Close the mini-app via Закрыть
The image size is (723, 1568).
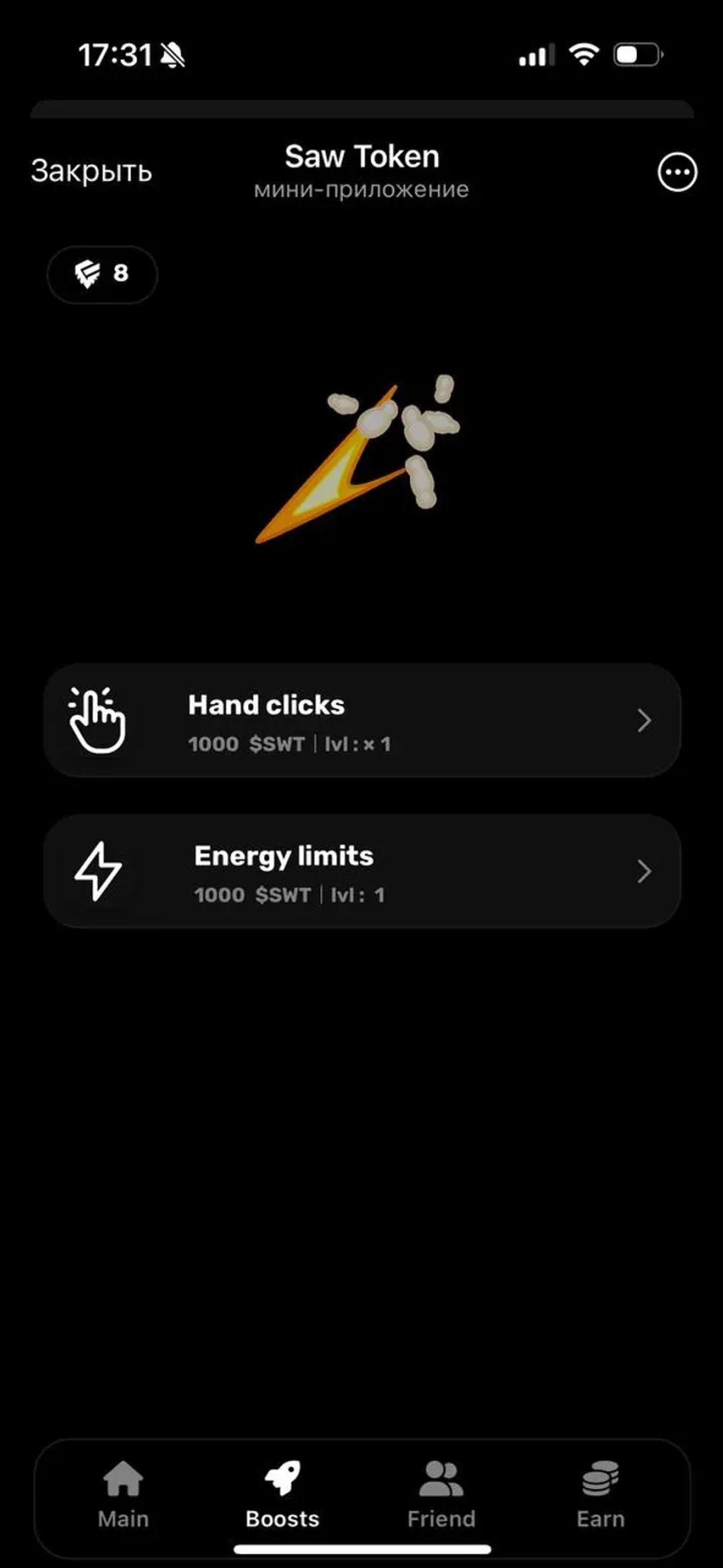coord(91,172)
